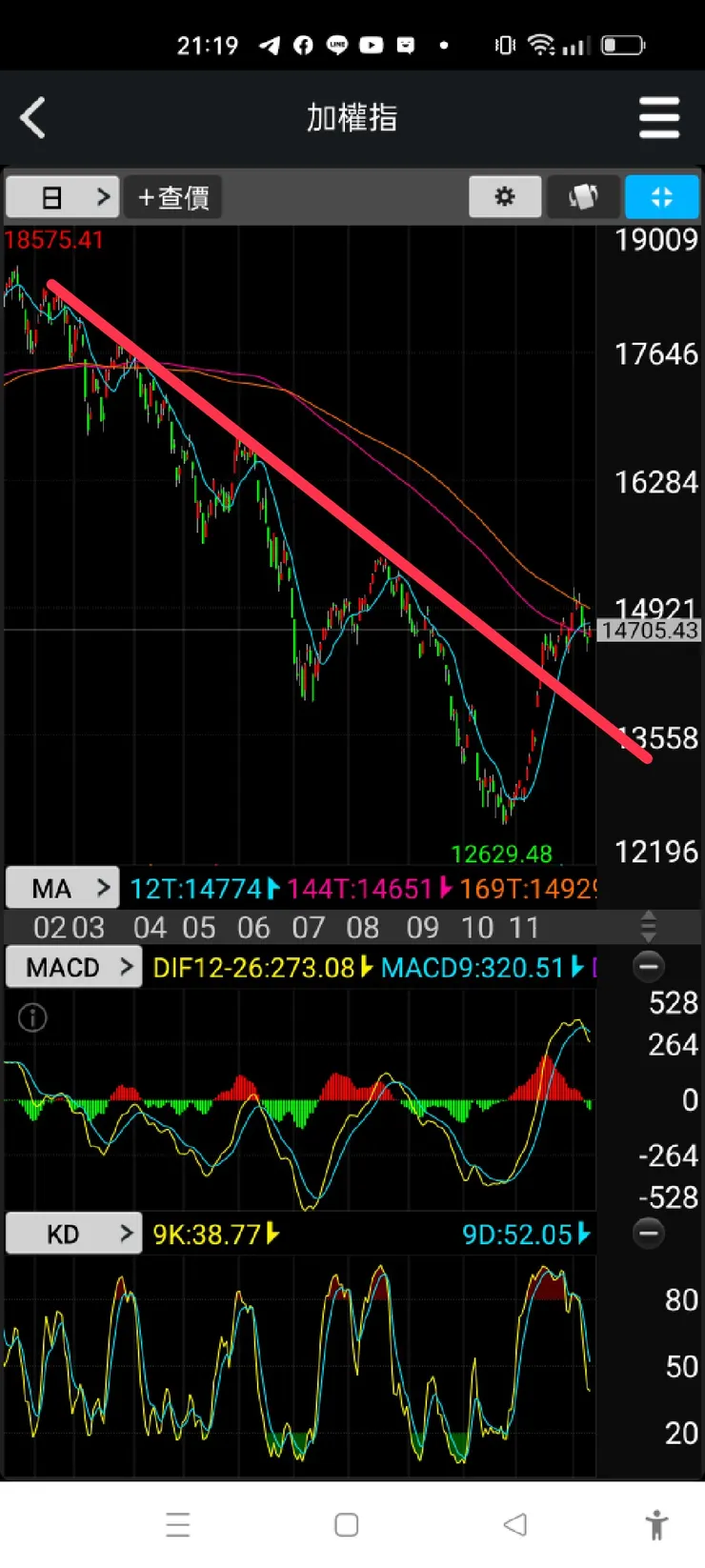Change the 日 chart period selector

pyautogui.click(x=62, y=197)
